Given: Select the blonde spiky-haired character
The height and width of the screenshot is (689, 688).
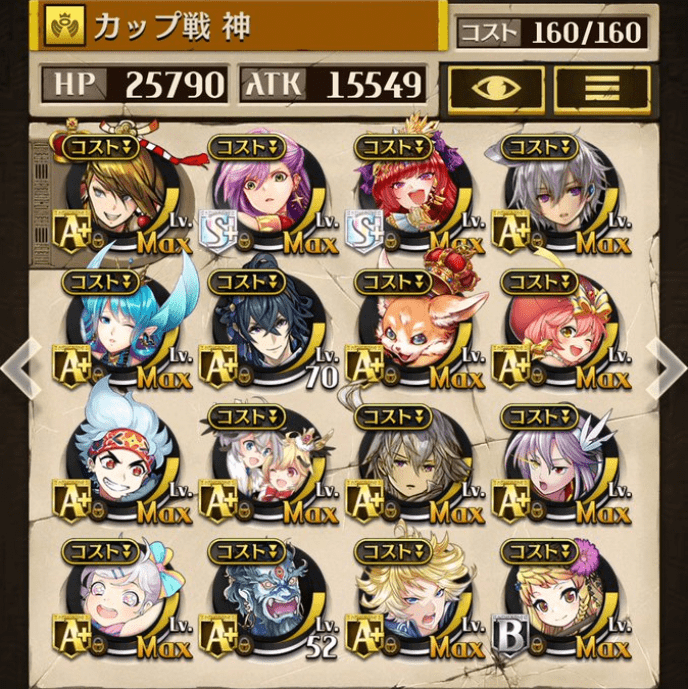Looking at the screenshot, I should tap(411, 602).
